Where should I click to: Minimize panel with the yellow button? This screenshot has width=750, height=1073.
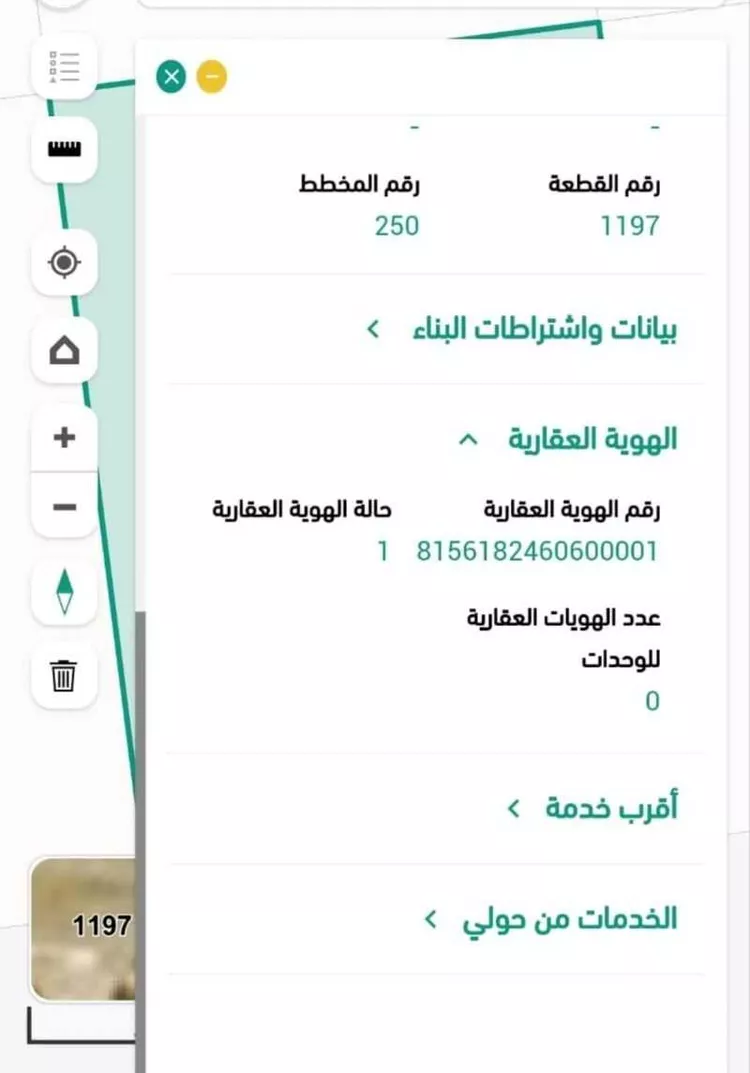(212, 76)
